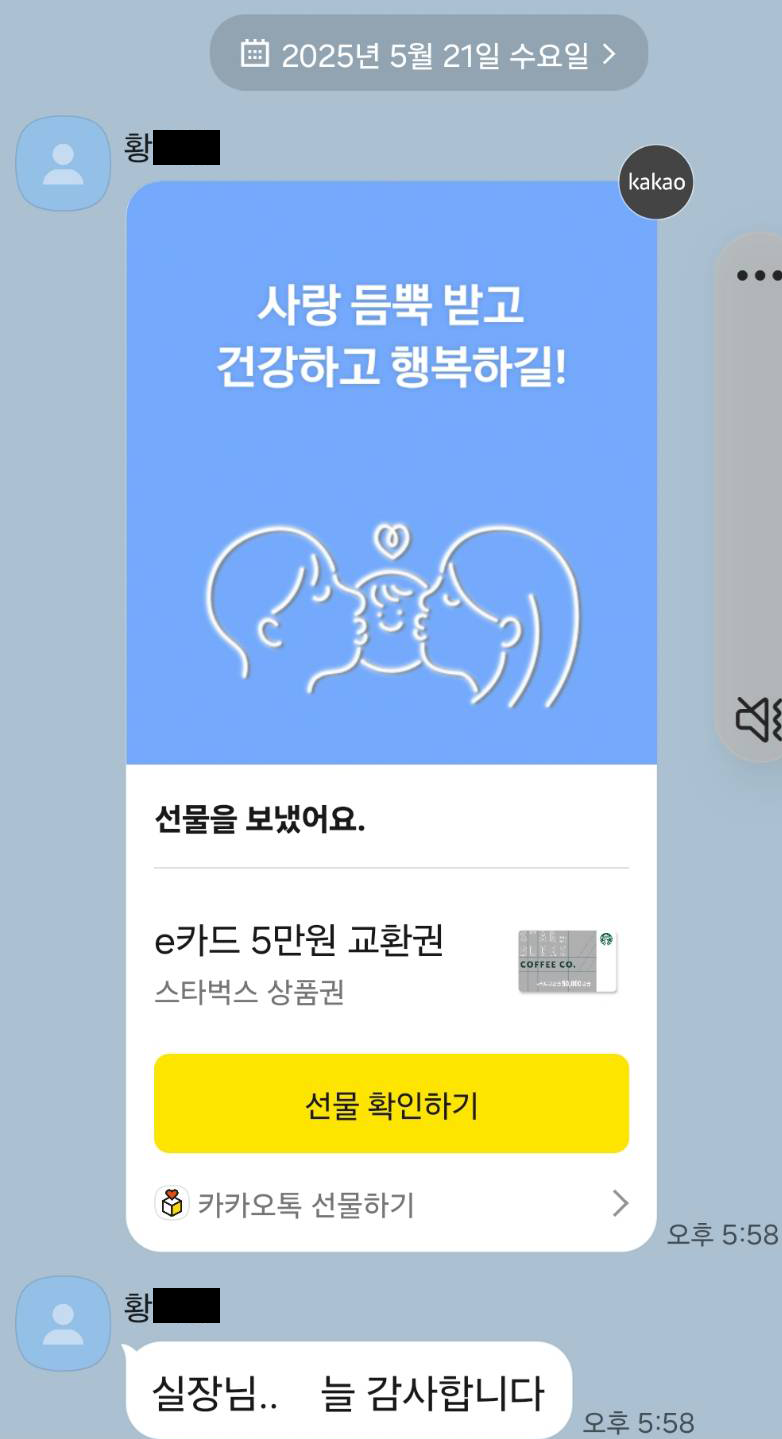
Task: Open the 카카오톡 선물하기 link
Action: [x=391, y=1203]
